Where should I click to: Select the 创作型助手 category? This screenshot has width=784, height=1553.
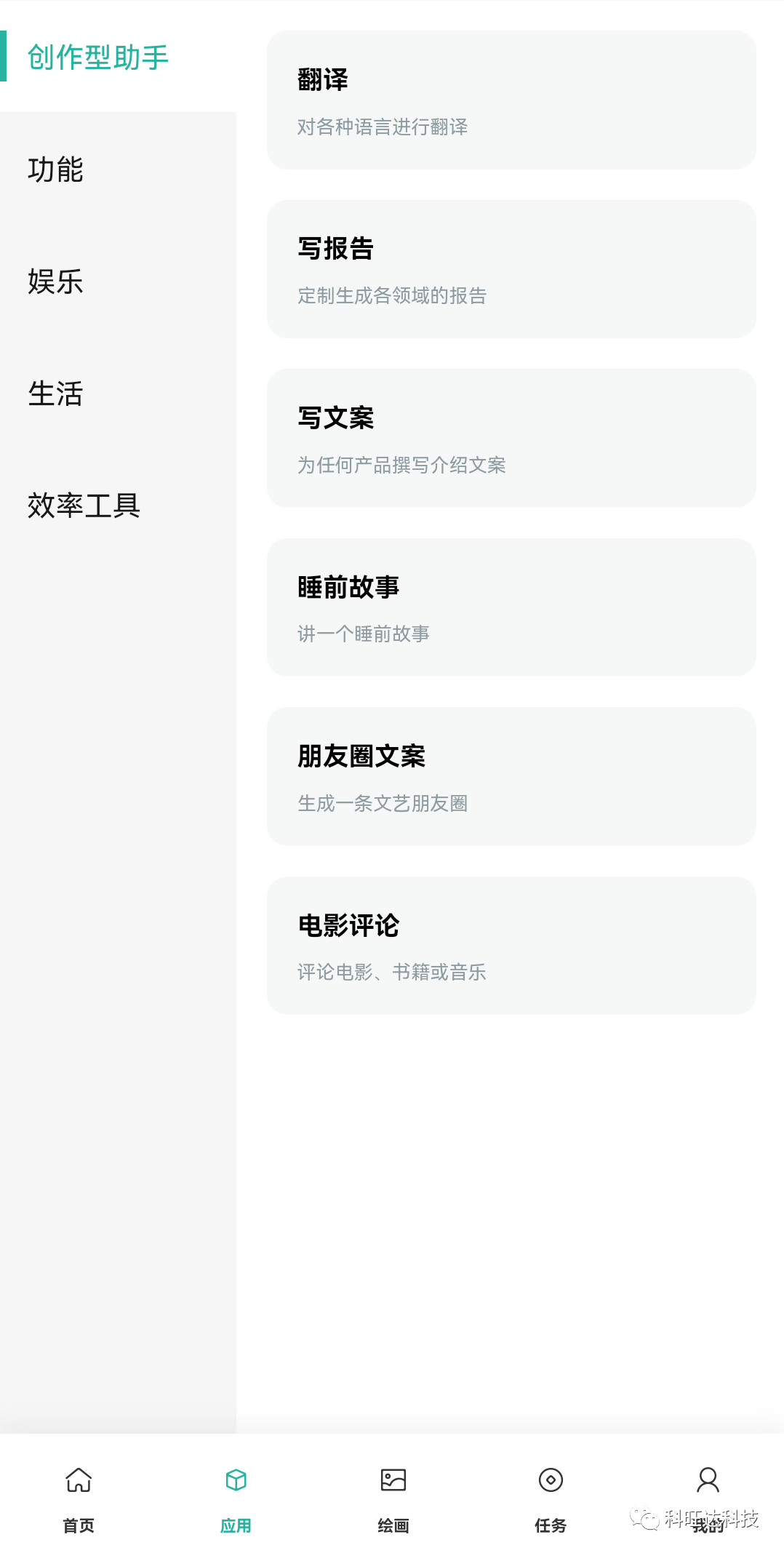(98, 57)
